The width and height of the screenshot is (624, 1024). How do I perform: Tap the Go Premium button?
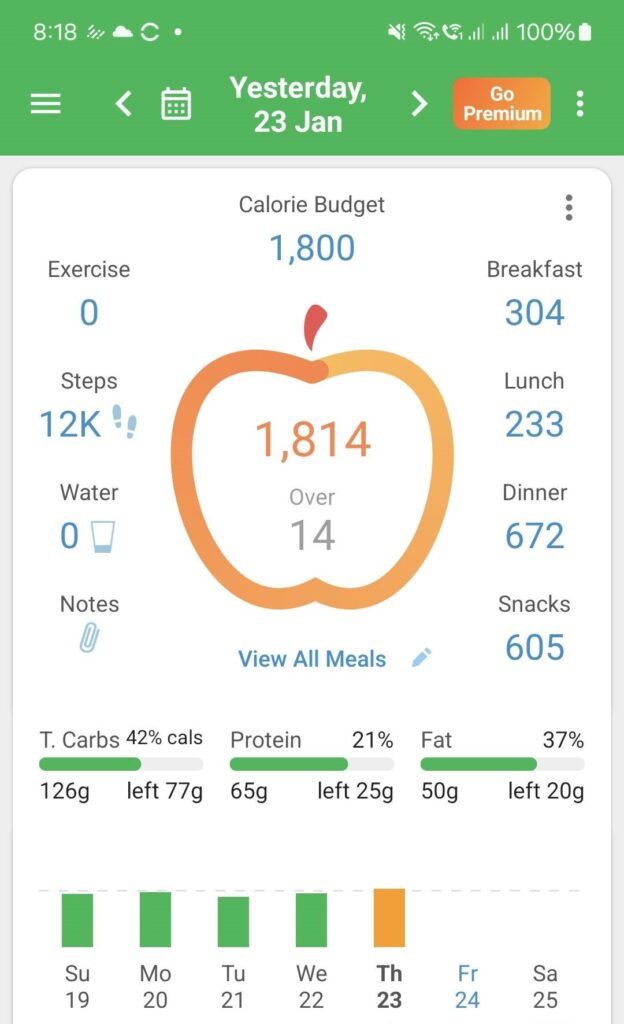click(x=501, y=103)
